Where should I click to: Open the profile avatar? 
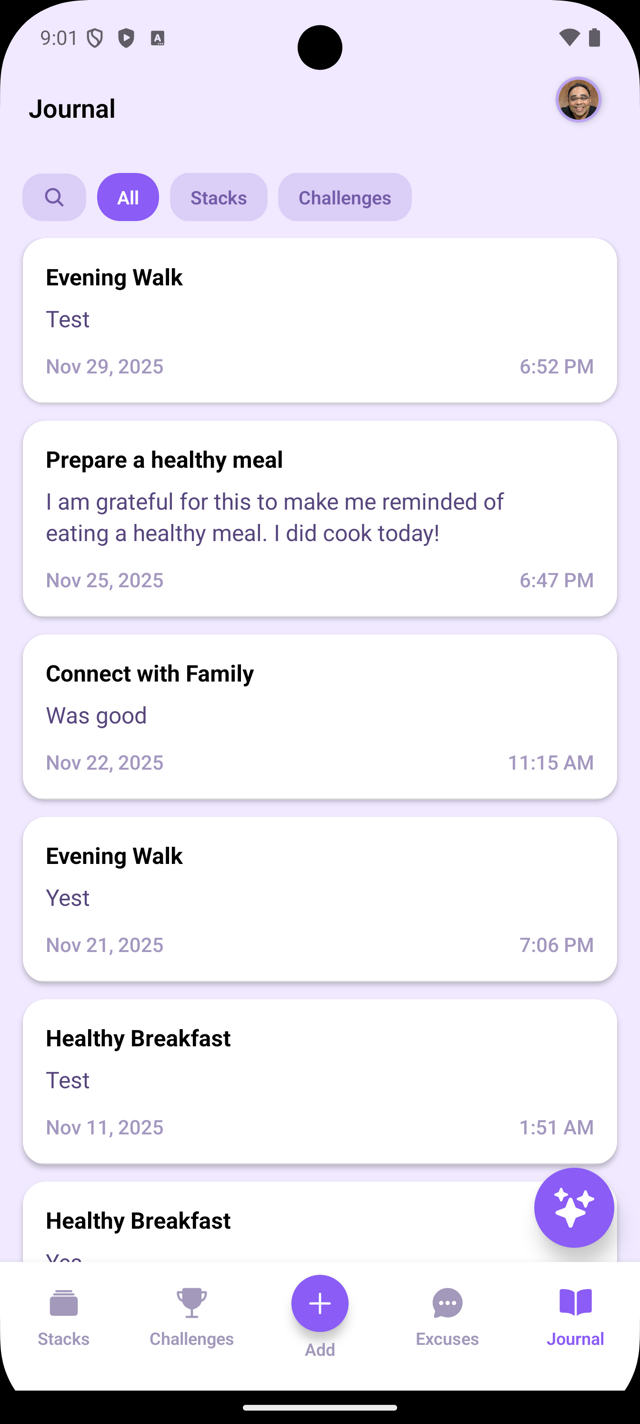[x=578, y=100]
